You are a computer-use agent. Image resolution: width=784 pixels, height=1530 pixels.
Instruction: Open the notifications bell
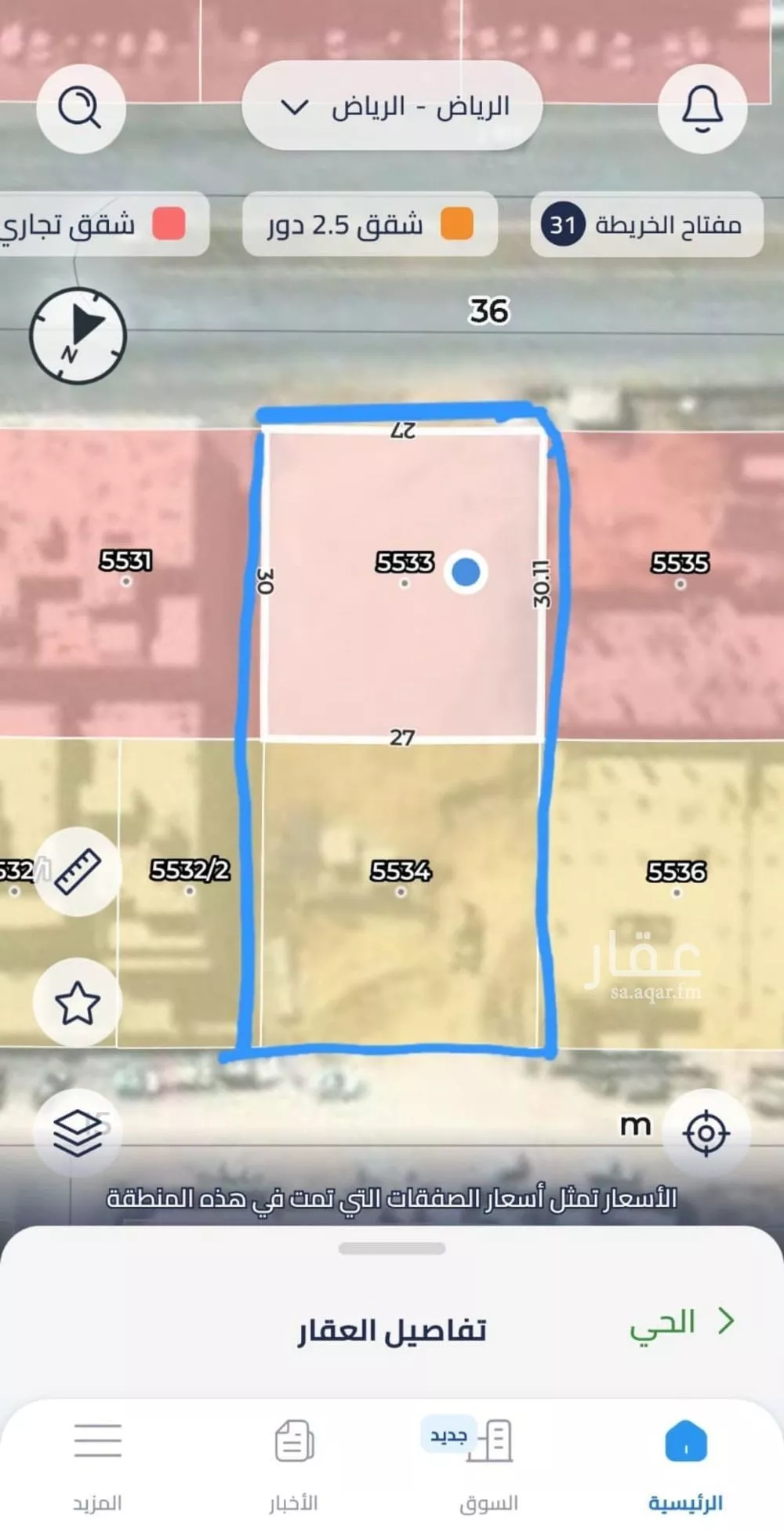click(x=702, y=108)
